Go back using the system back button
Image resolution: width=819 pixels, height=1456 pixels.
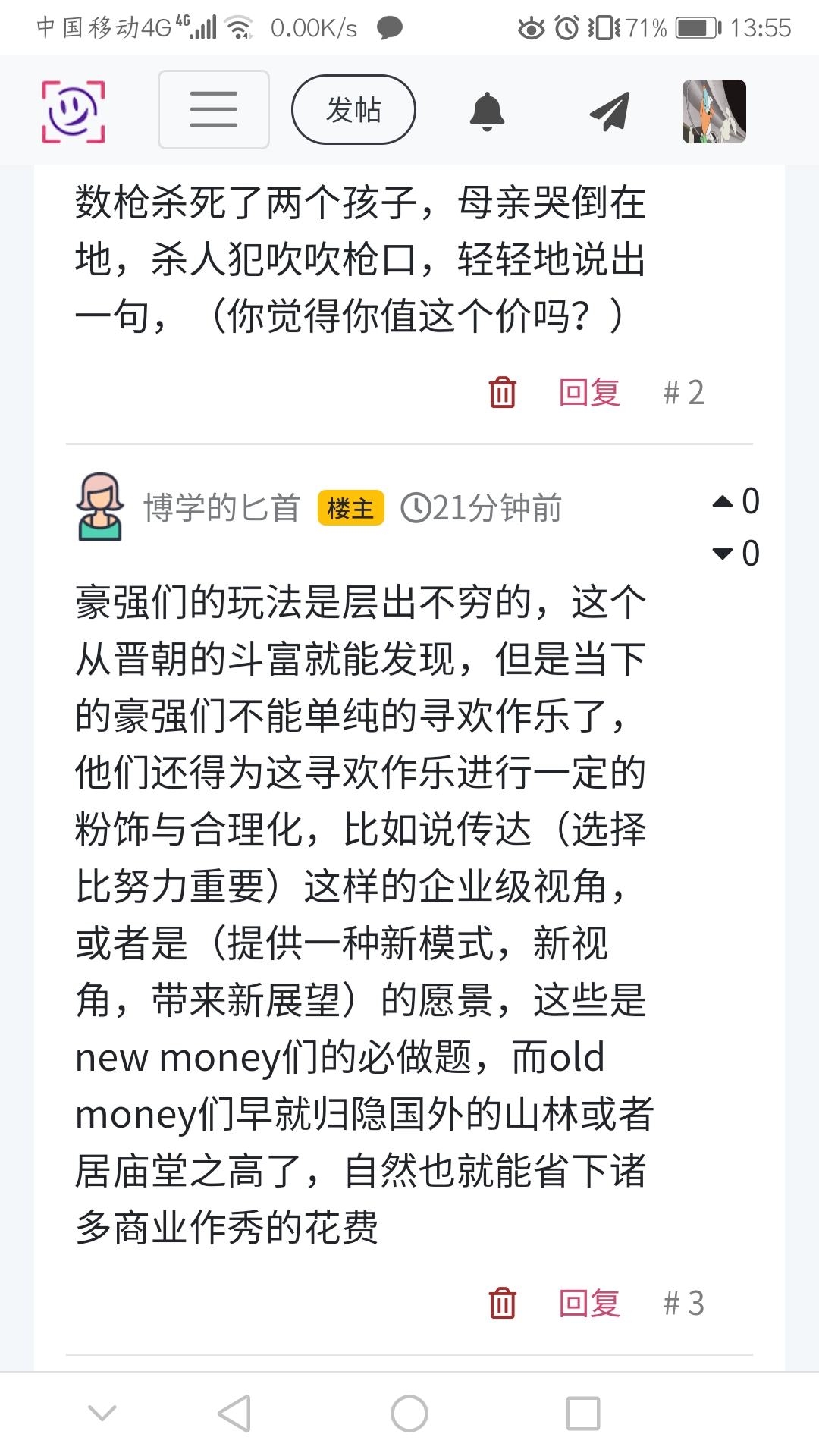point(234,1414)
